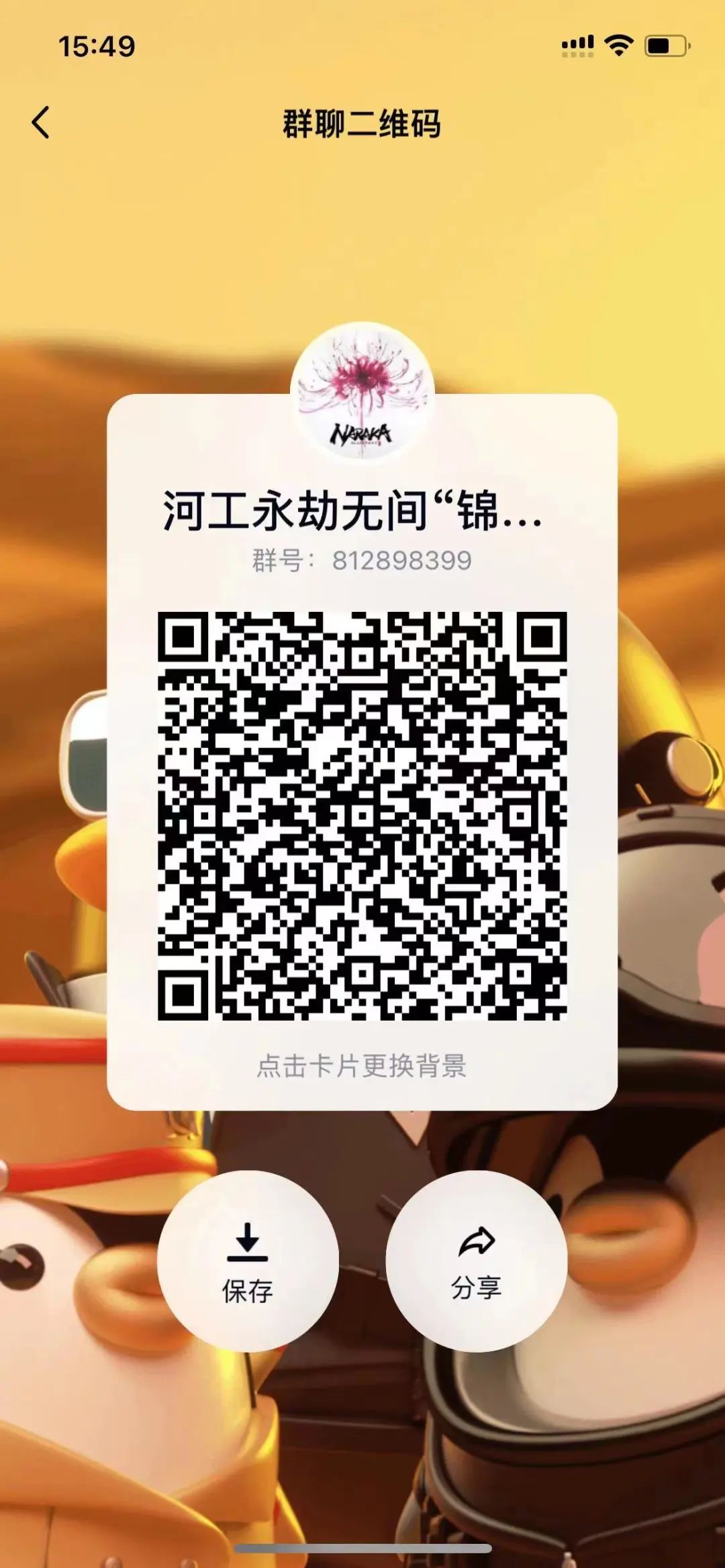Tap the card to change background
This screenshot has height=1568, width=725.
coord(362,1065)
